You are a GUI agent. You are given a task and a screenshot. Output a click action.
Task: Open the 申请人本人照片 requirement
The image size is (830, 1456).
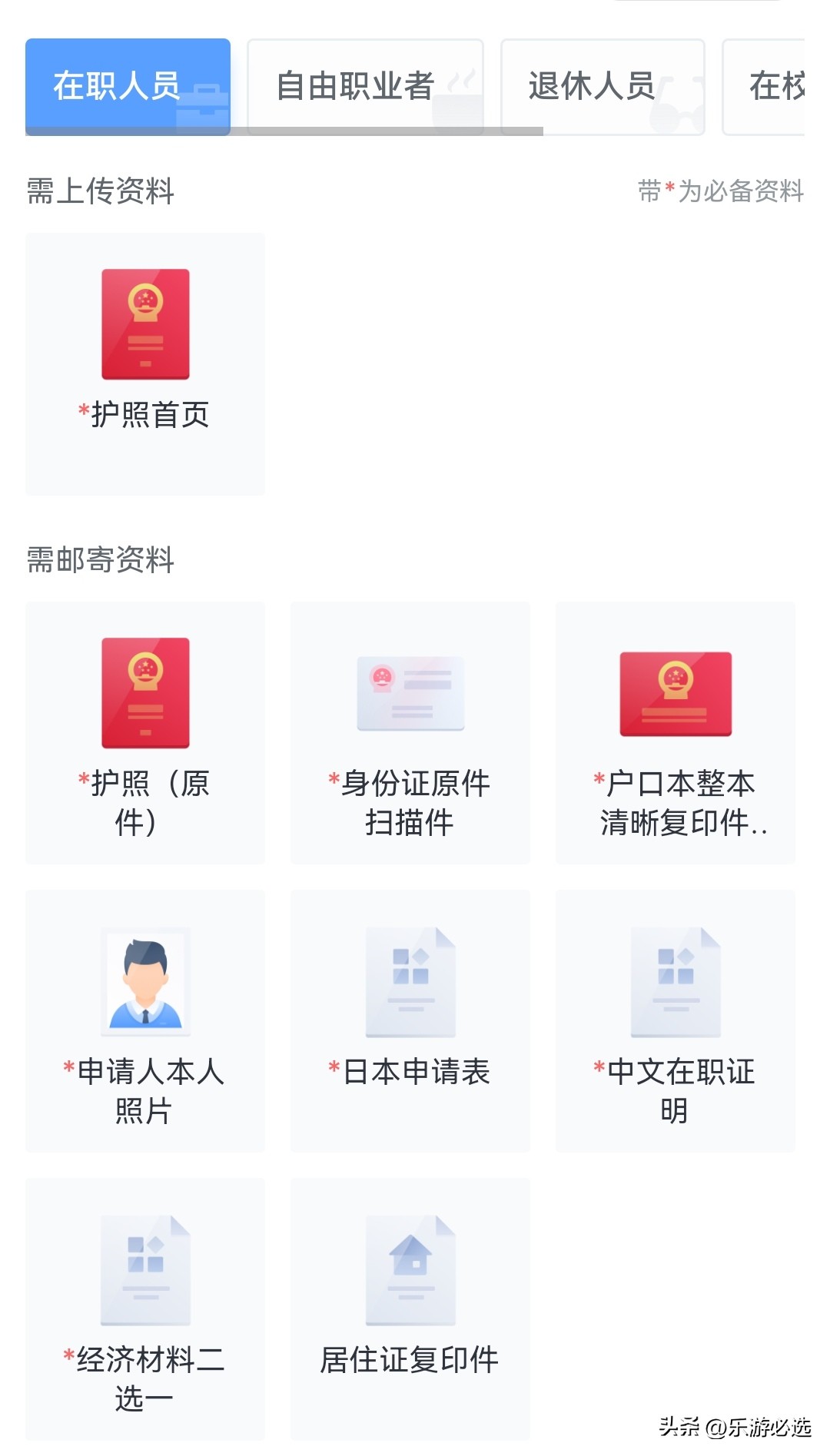pos(145,1020)
